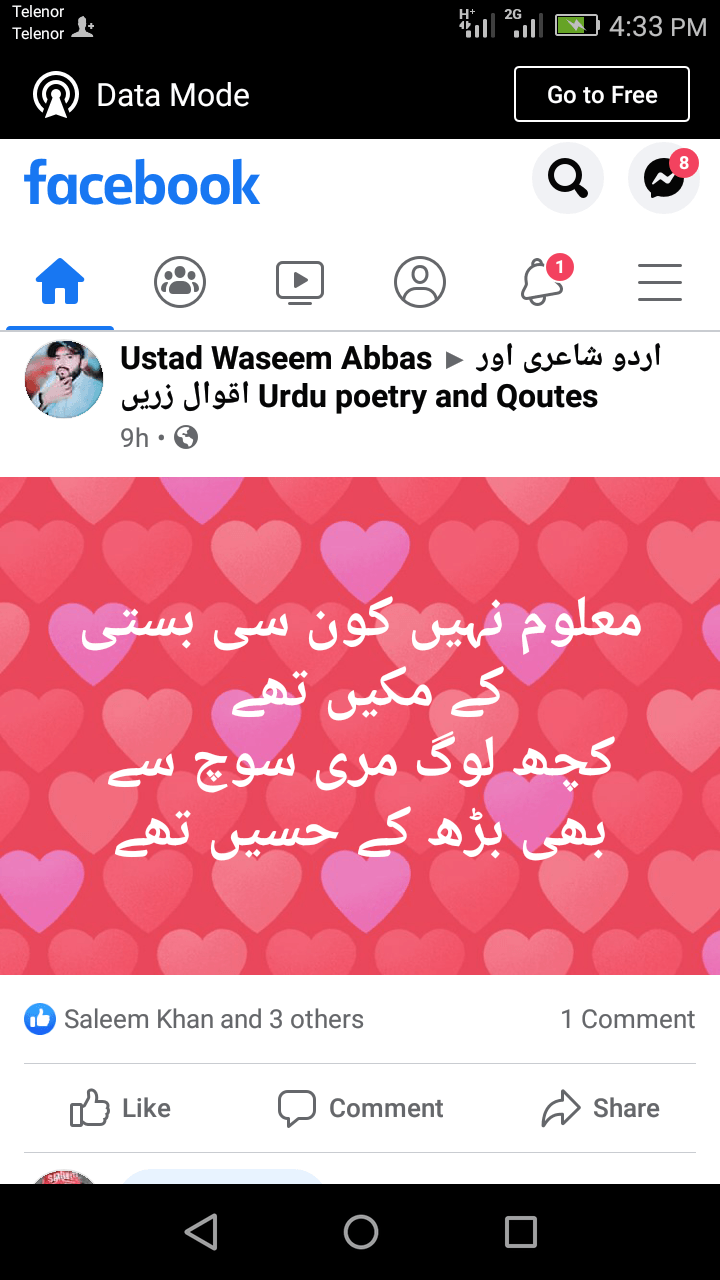Open the hamburger menu tab
This screenshot has height=1280, width=720.
(660, 282)
